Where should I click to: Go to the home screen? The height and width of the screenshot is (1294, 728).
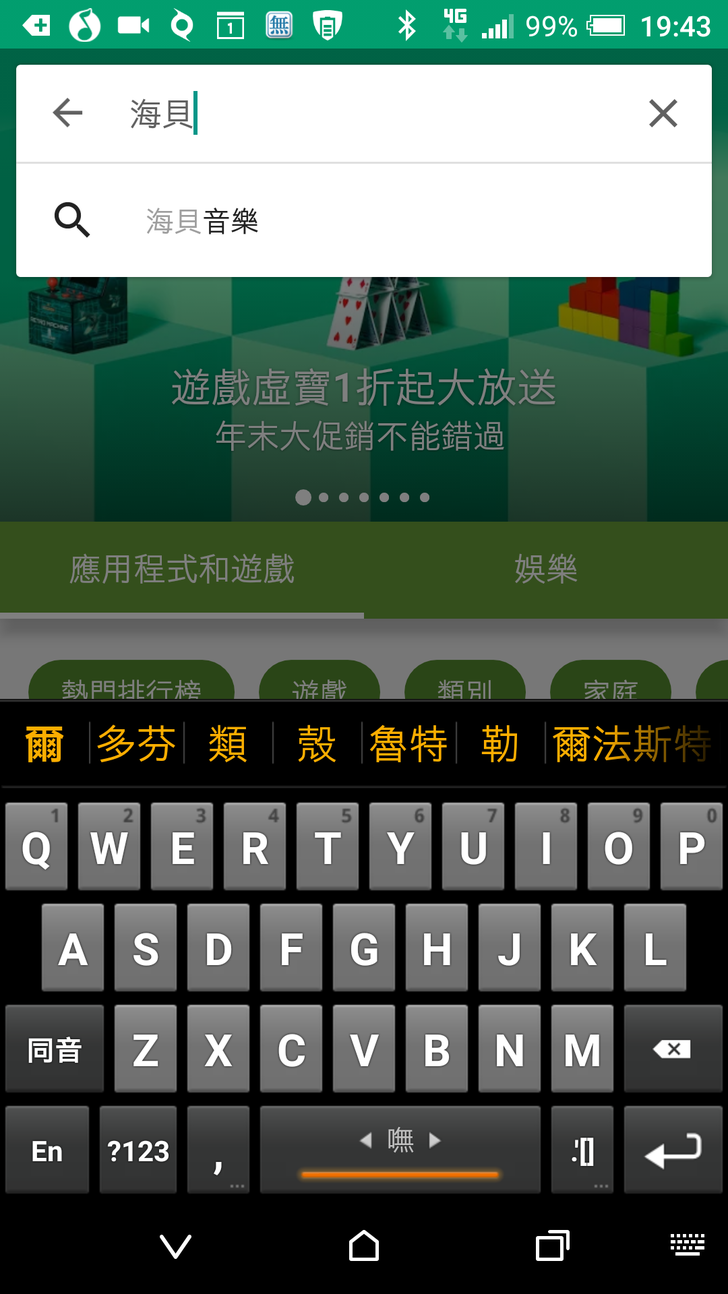pyautogui.click(x=364, y=1245)
